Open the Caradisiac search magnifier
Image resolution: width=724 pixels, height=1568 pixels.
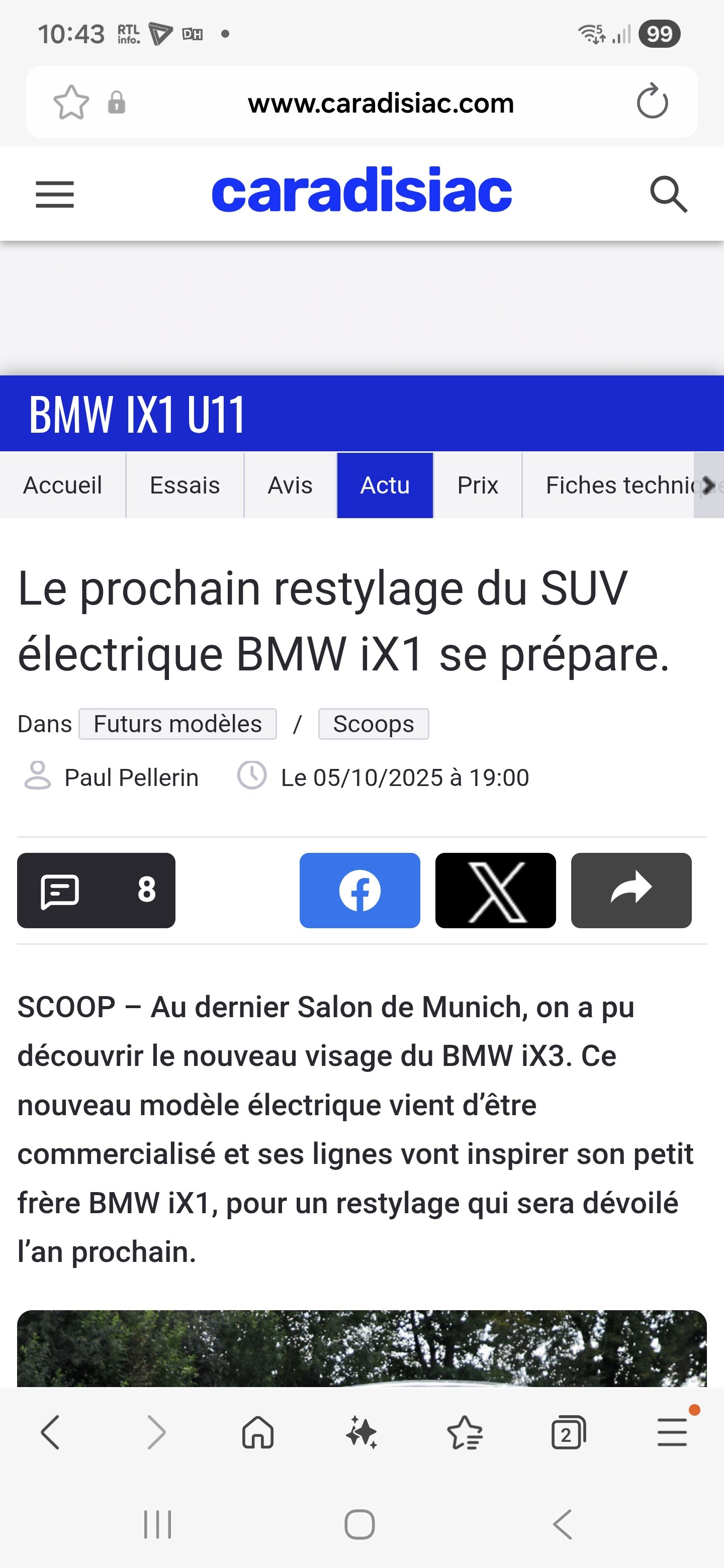668,194
